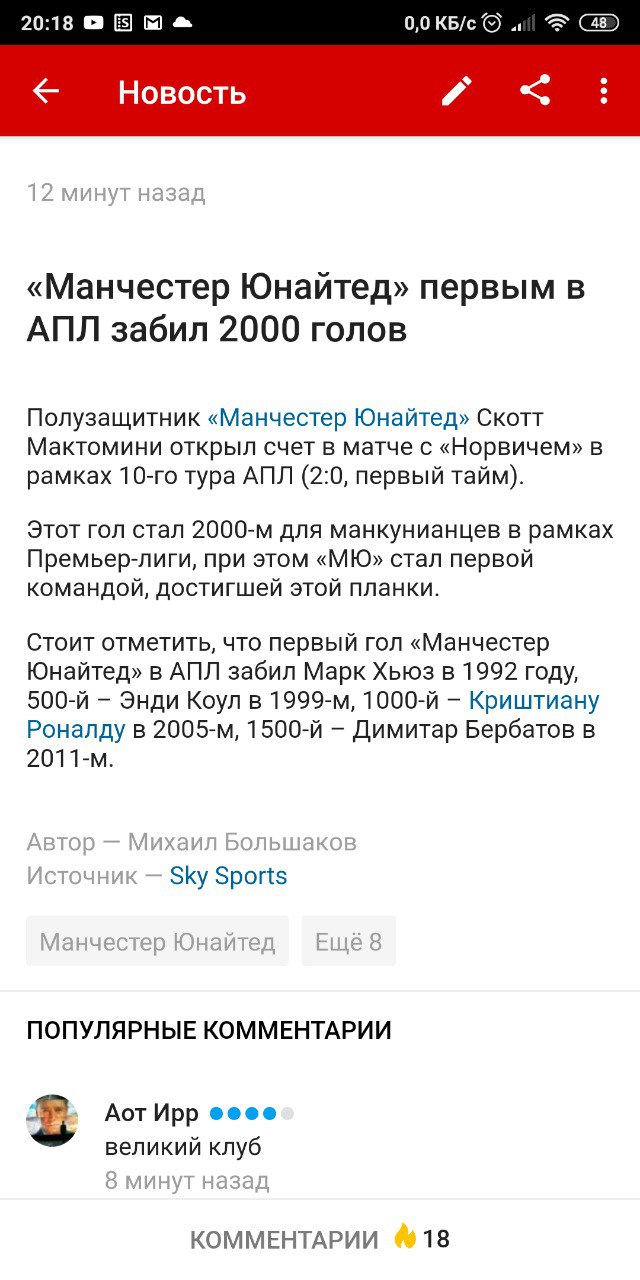Open the Sky Sports source link
Screen dimensions: 640x1280
pos(228,876)
